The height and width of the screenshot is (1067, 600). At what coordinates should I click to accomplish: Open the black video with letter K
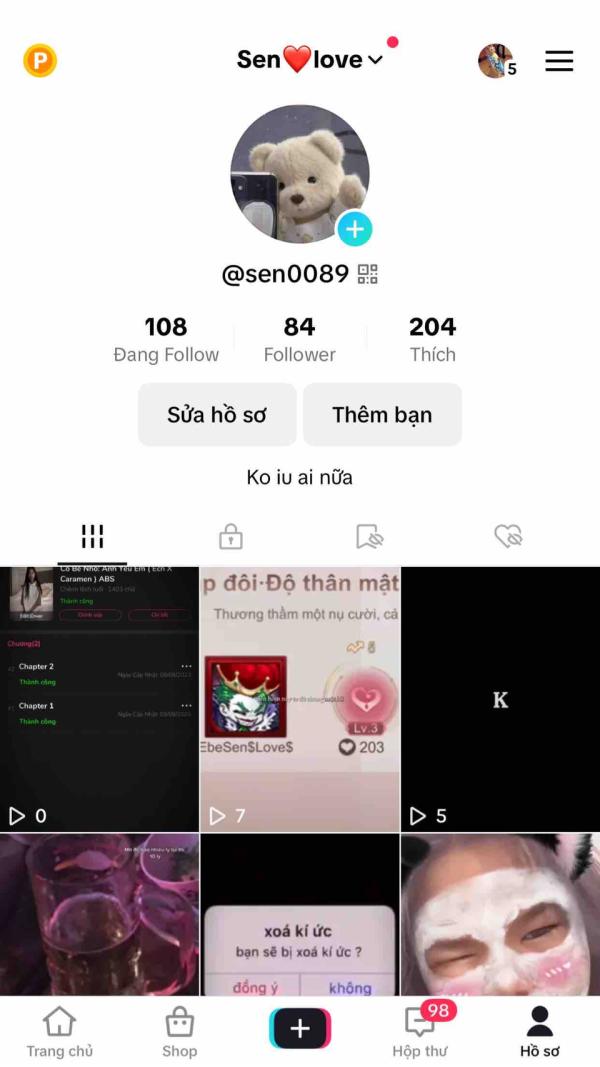tap(501, 699)
